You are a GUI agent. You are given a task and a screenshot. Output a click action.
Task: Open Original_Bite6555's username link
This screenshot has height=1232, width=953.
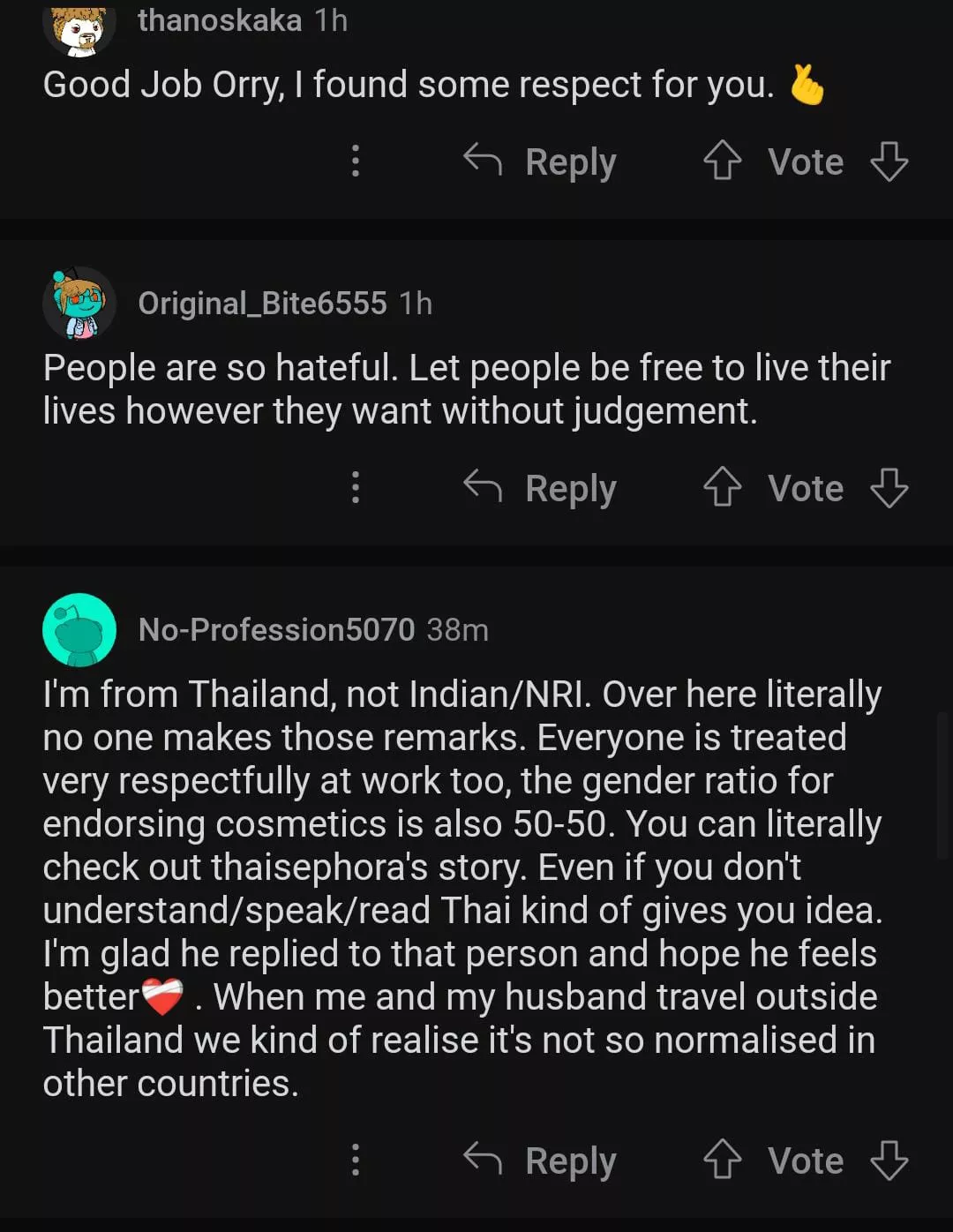(x=262, y=304)
